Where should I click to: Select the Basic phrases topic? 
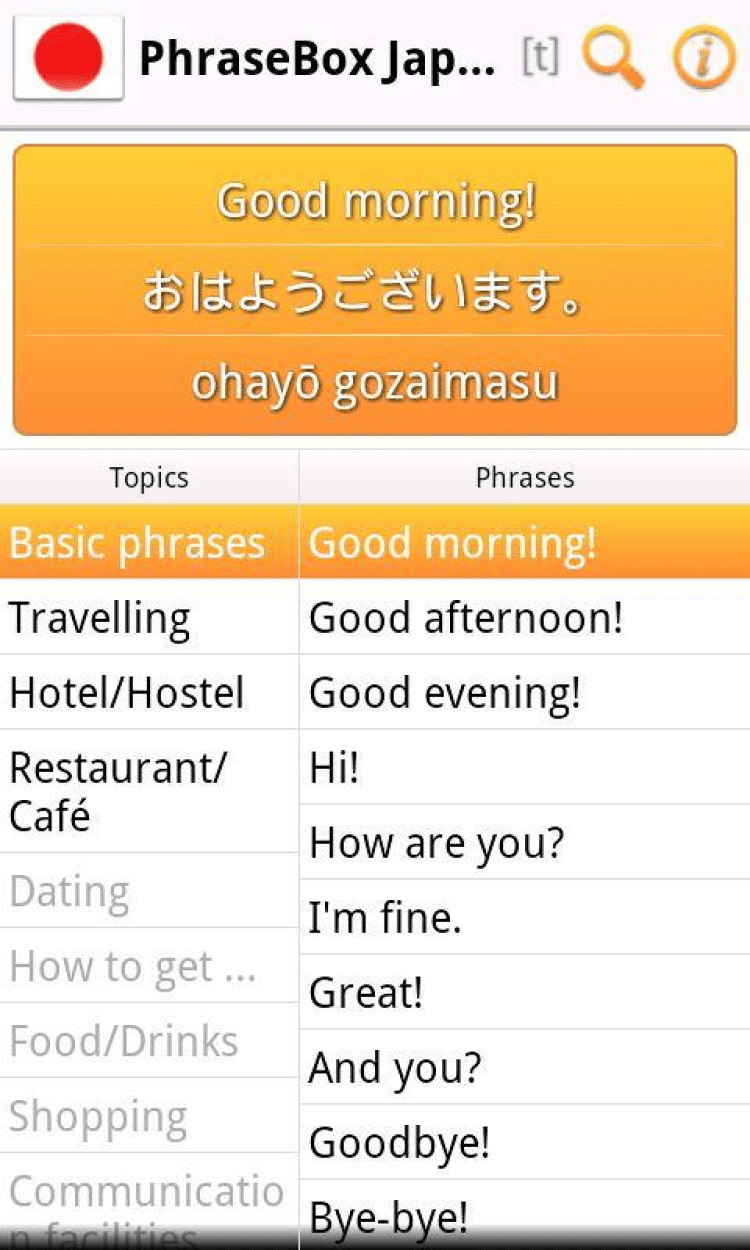(149, 543)
